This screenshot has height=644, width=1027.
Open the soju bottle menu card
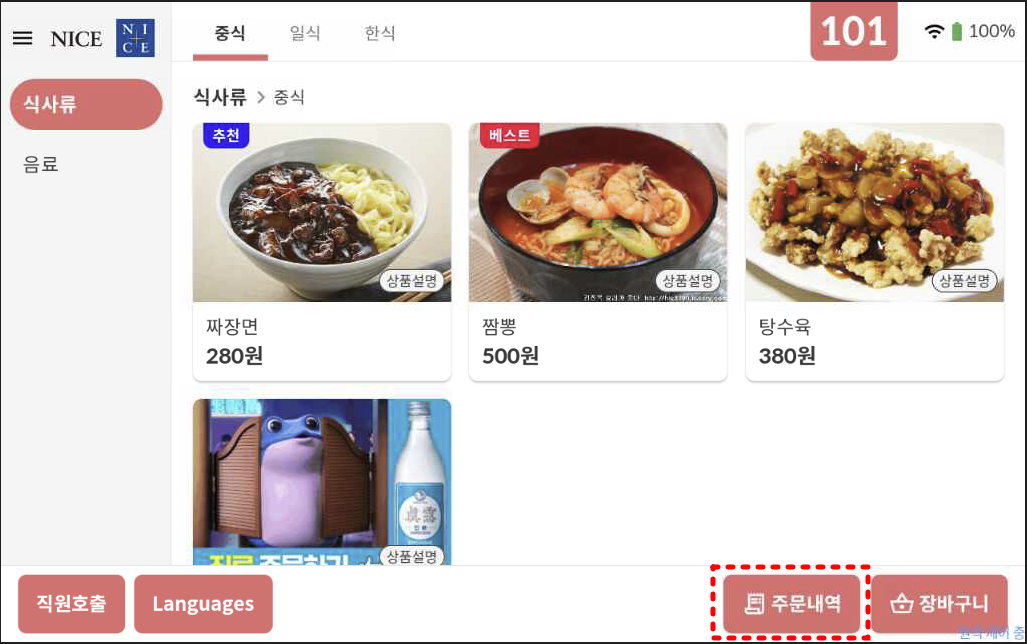pyautogui.click(x=321, y=480)
